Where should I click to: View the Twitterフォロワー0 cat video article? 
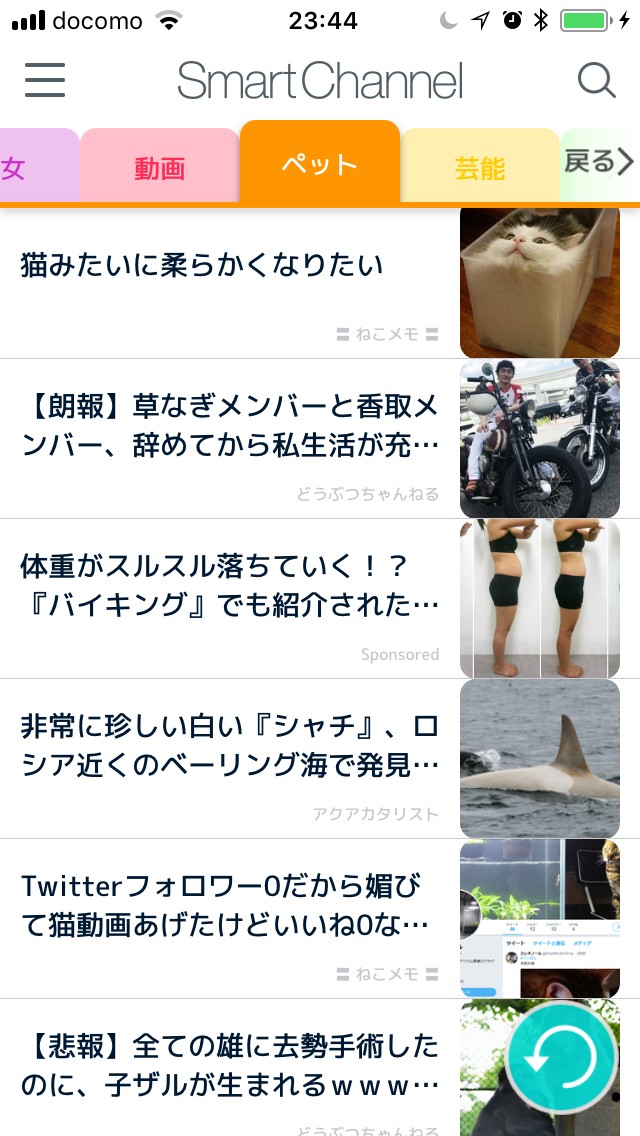[x=230, y=906]
